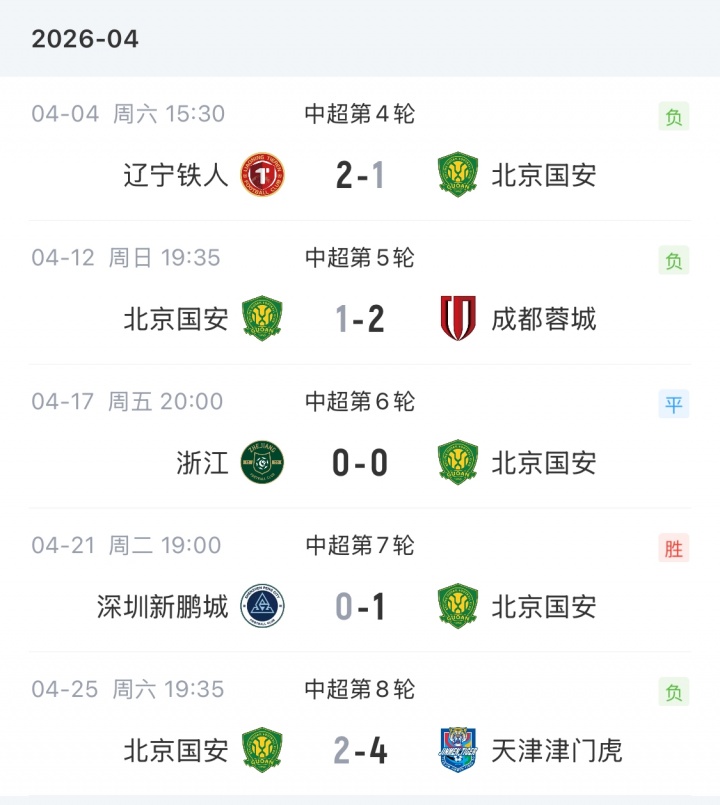Toggle the 平 result badge on round 6
The image size is (720, 805).
pos(671,404)
